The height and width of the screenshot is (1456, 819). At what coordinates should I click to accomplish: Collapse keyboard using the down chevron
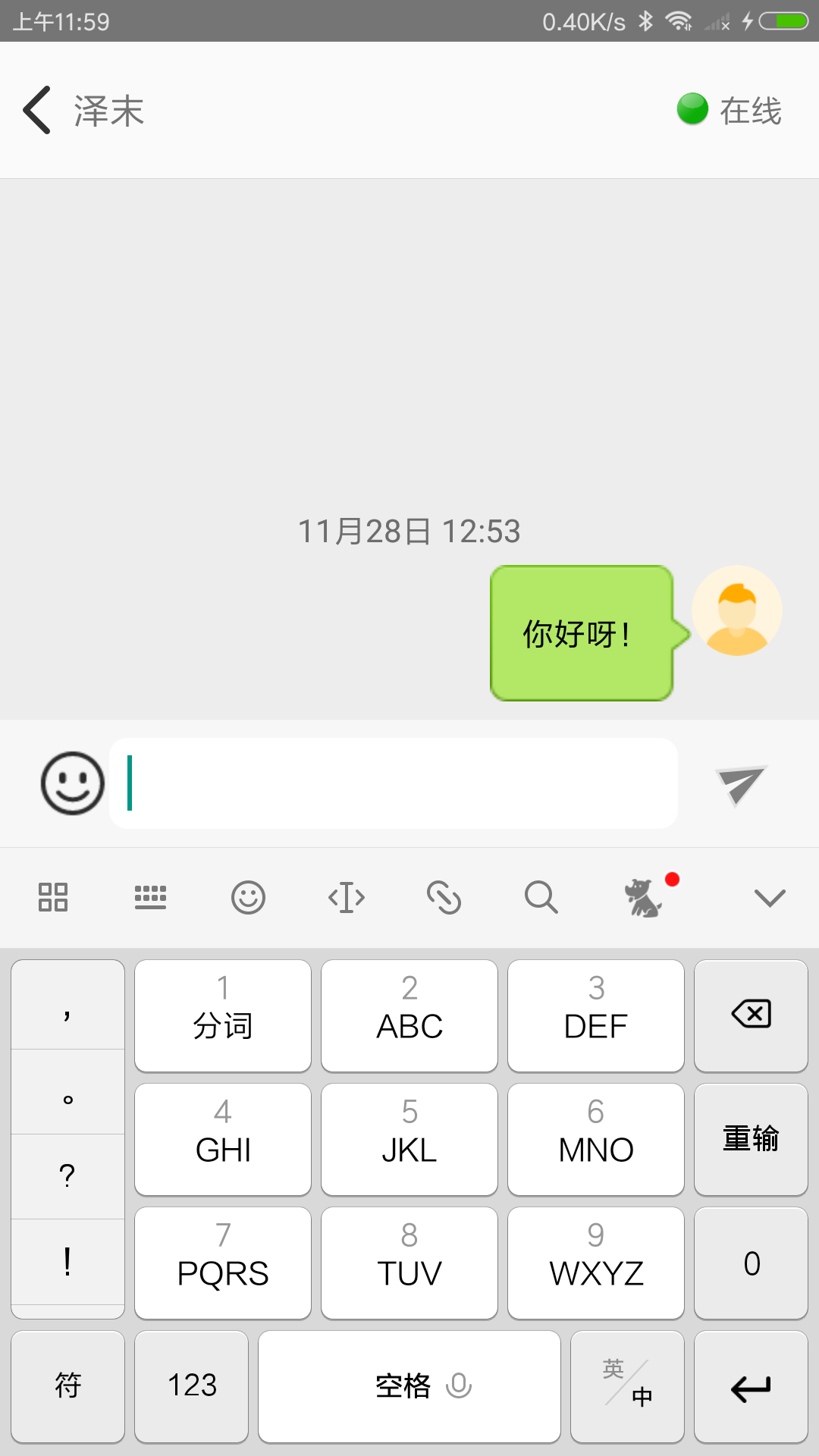click(768, 897)
